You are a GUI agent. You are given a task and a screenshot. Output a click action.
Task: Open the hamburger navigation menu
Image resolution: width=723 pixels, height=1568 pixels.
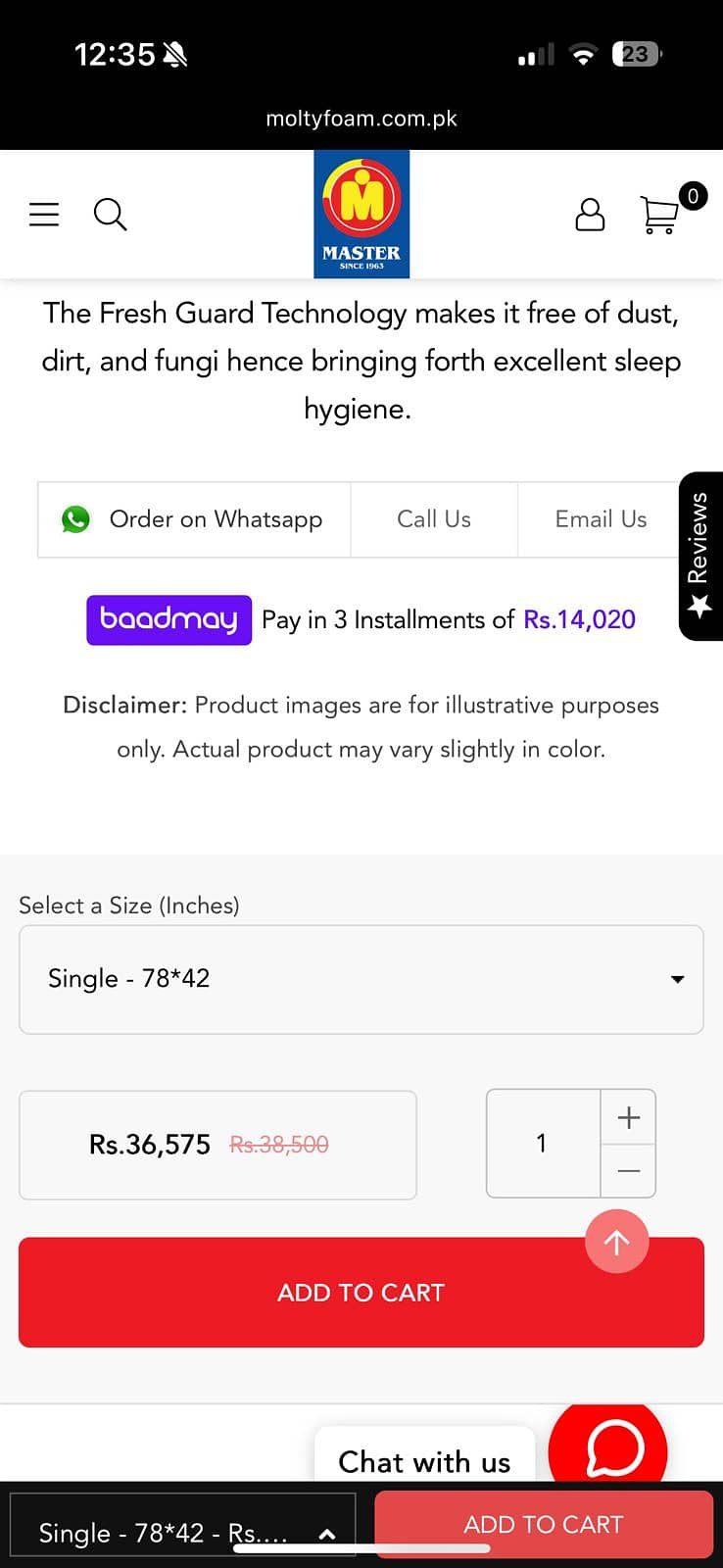click(43, 214)
